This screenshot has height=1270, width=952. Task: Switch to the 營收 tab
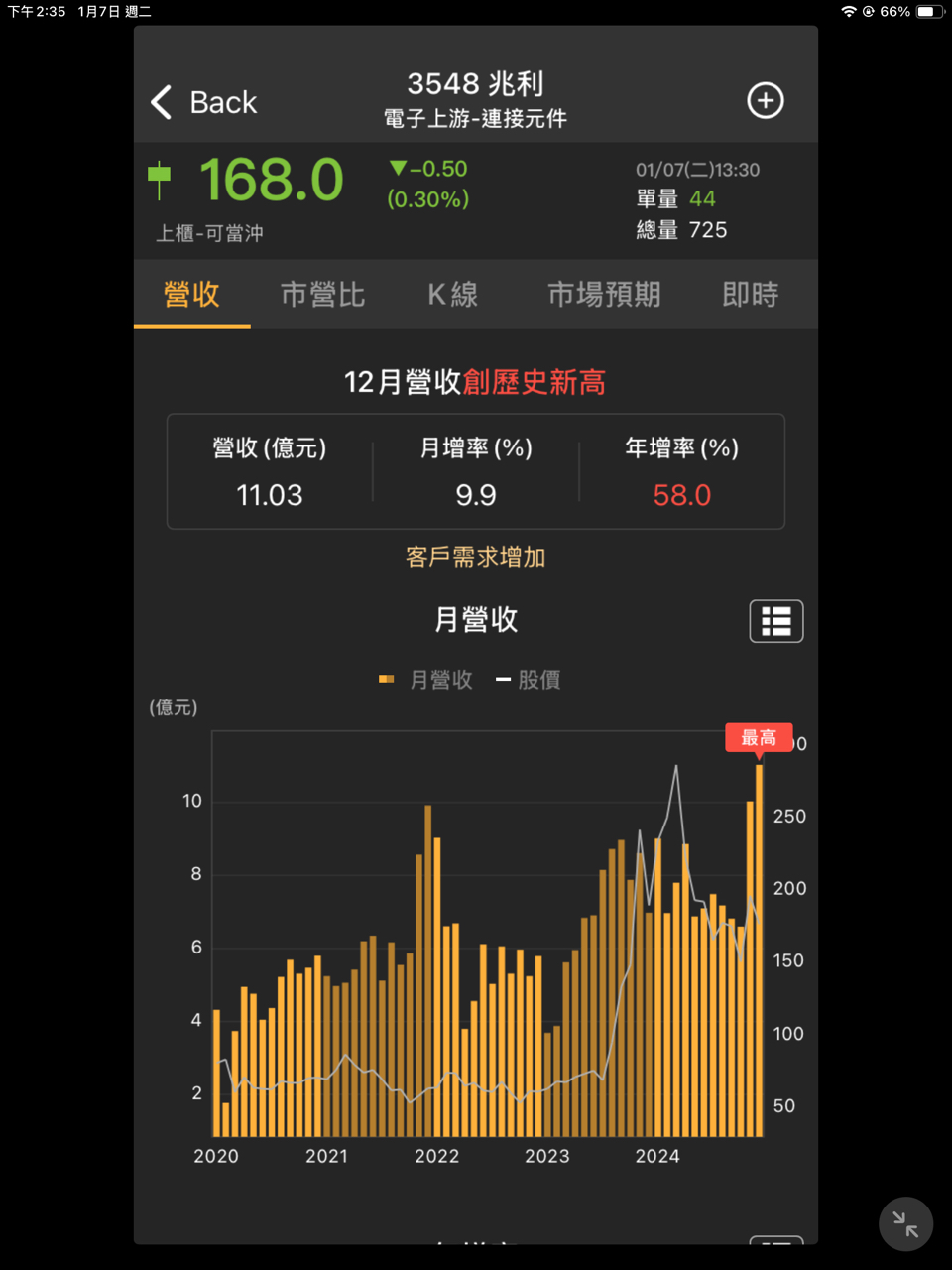191,295
